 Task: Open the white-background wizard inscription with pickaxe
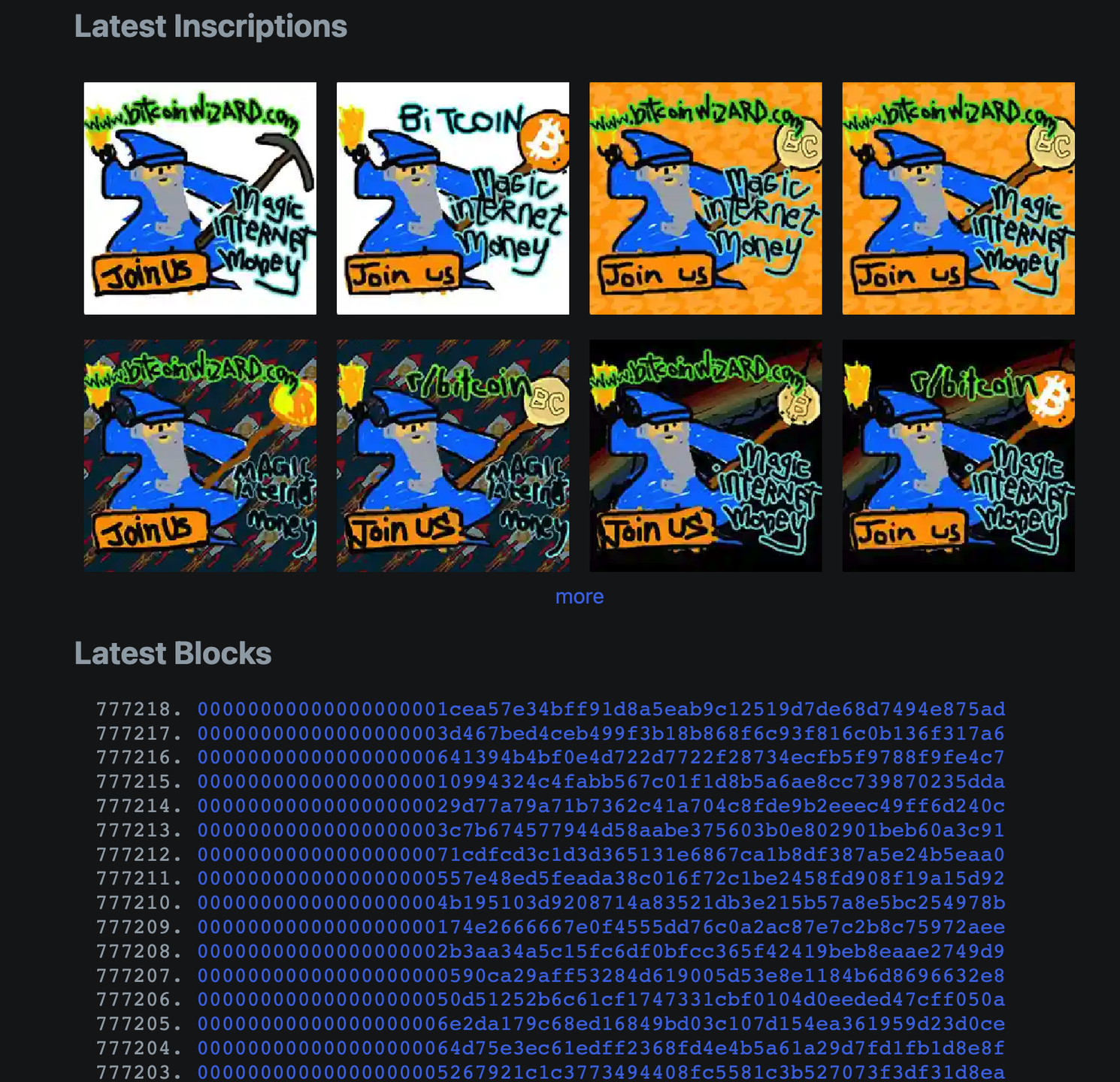(200, 198)
